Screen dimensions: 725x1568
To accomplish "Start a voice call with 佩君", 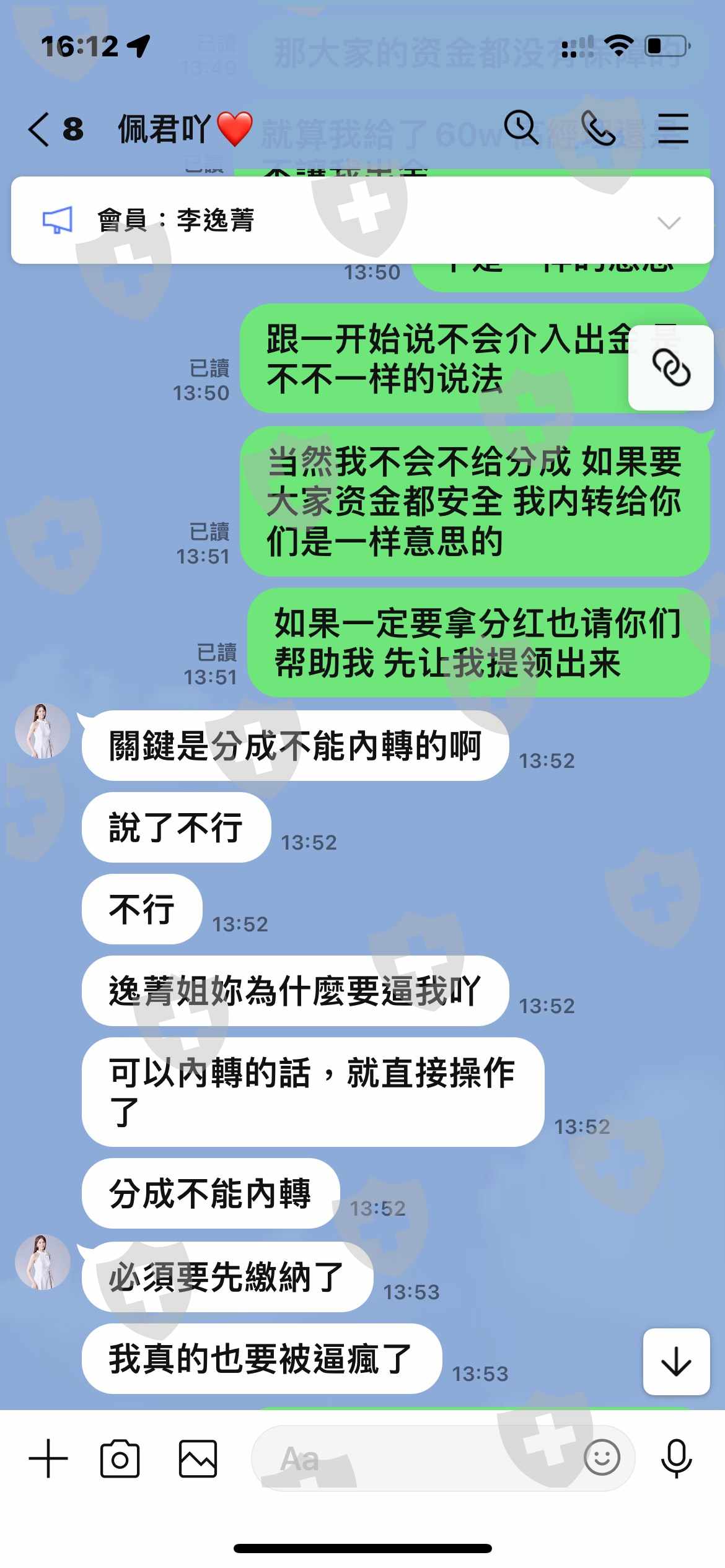I will 597,128.
